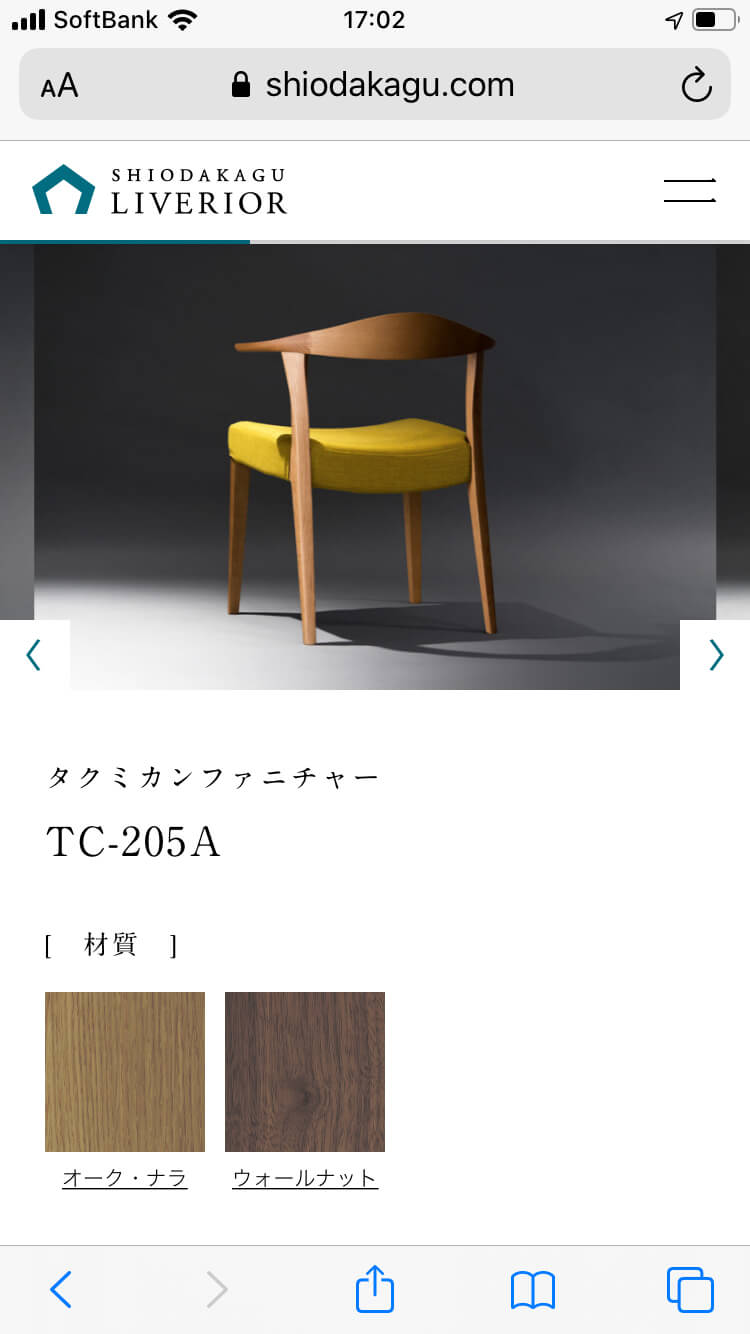Open Safari bookmarks
Viewport: 750px width, 1334px height.
click(533, 1290)
